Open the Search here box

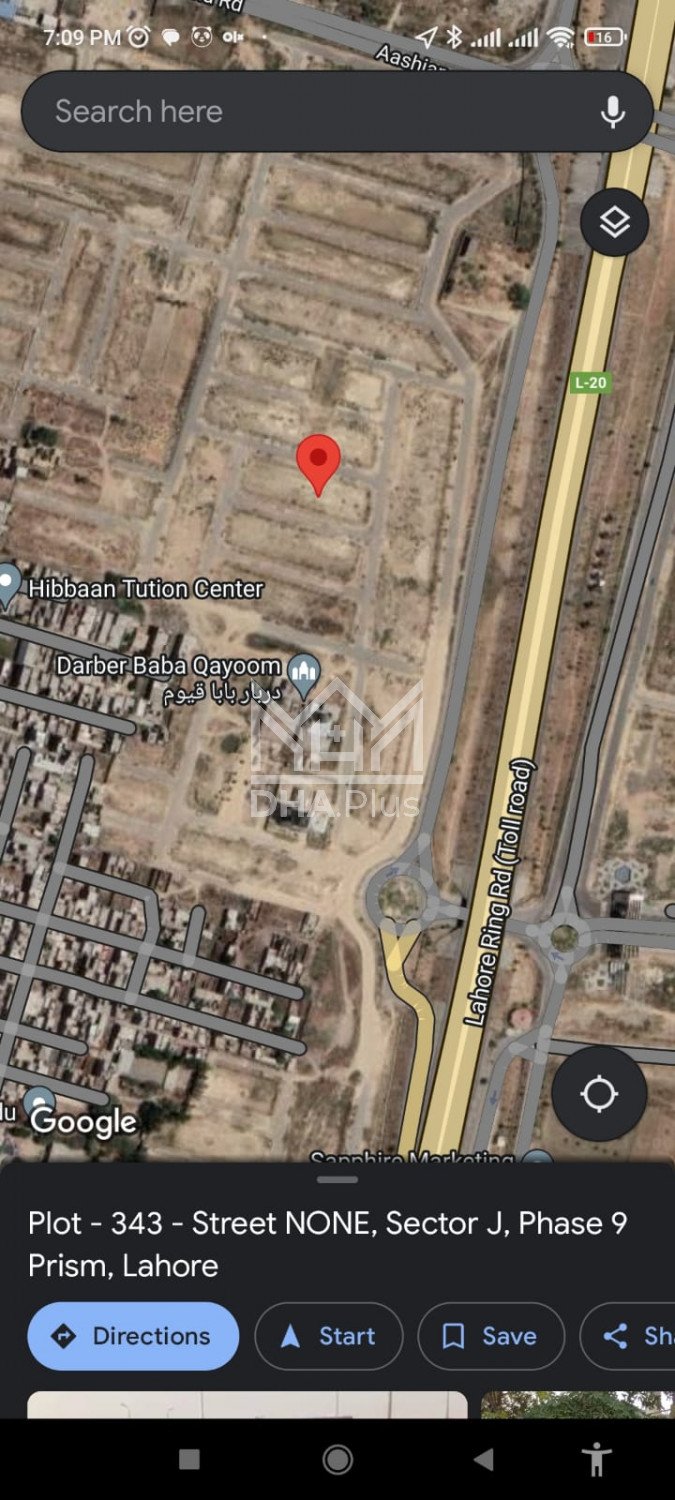[x=300, y=111]
